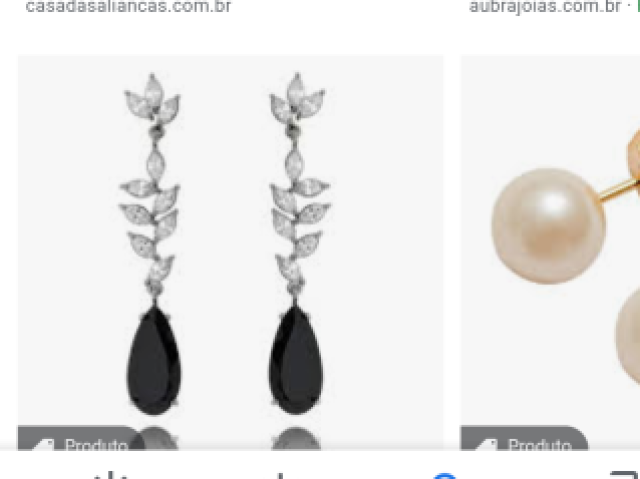The image size is (640, 479).
Task: Visit the casadasaliancas.com.br source link
Action: click(128, 7)
